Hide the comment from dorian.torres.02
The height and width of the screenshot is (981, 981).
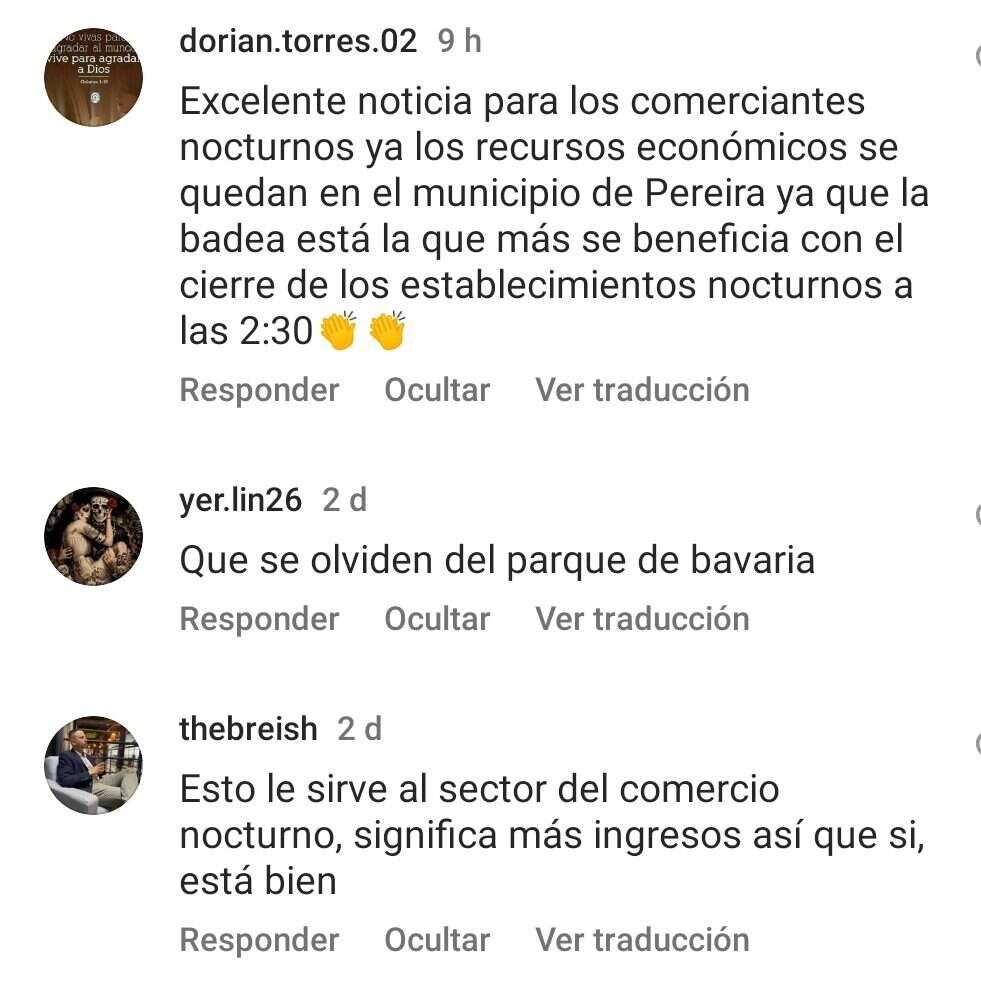coord(437,390)
